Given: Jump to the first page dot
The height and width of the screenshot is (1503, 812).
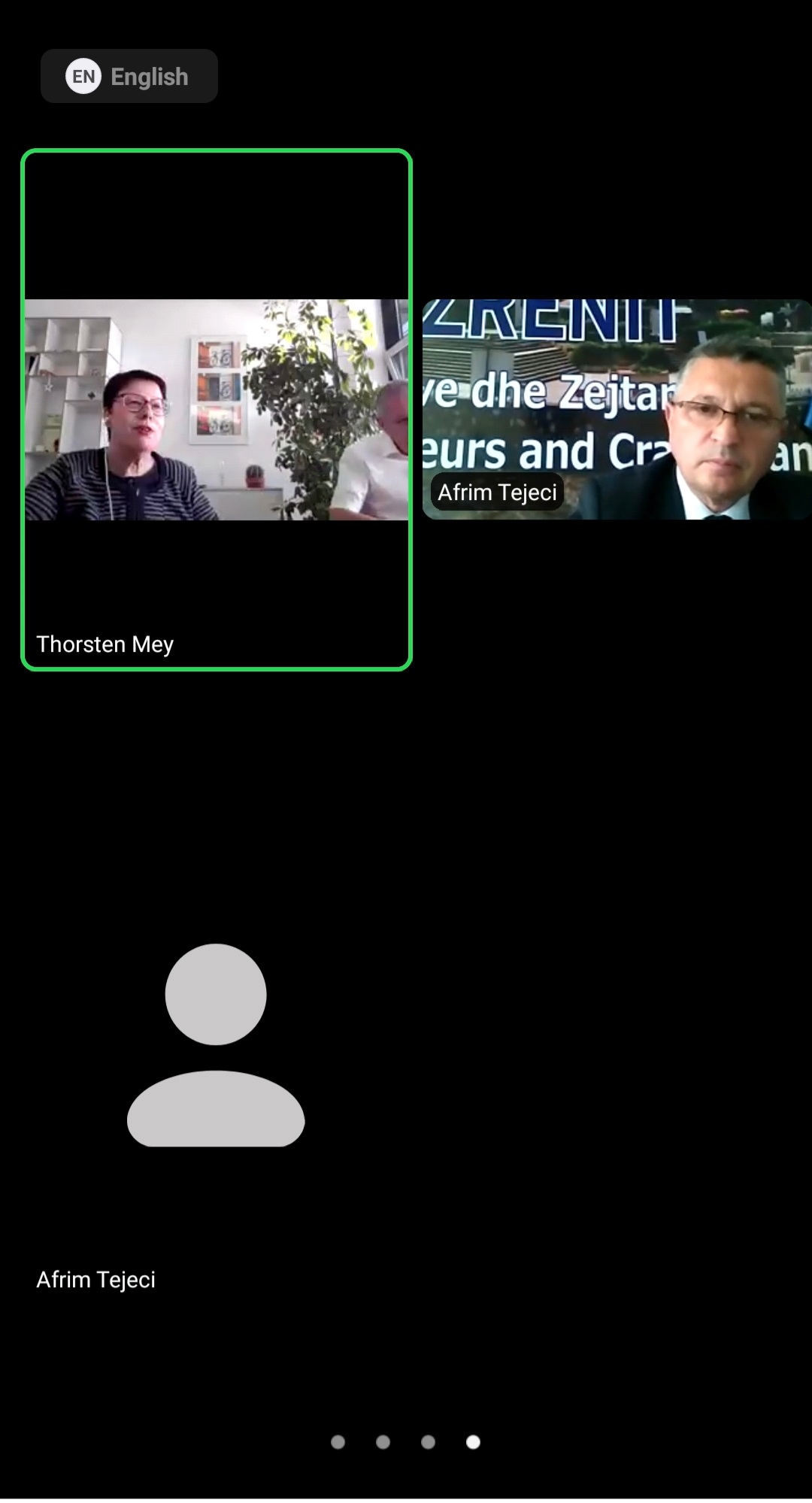Looking at the screenshot, I should tap(338, 1441).
